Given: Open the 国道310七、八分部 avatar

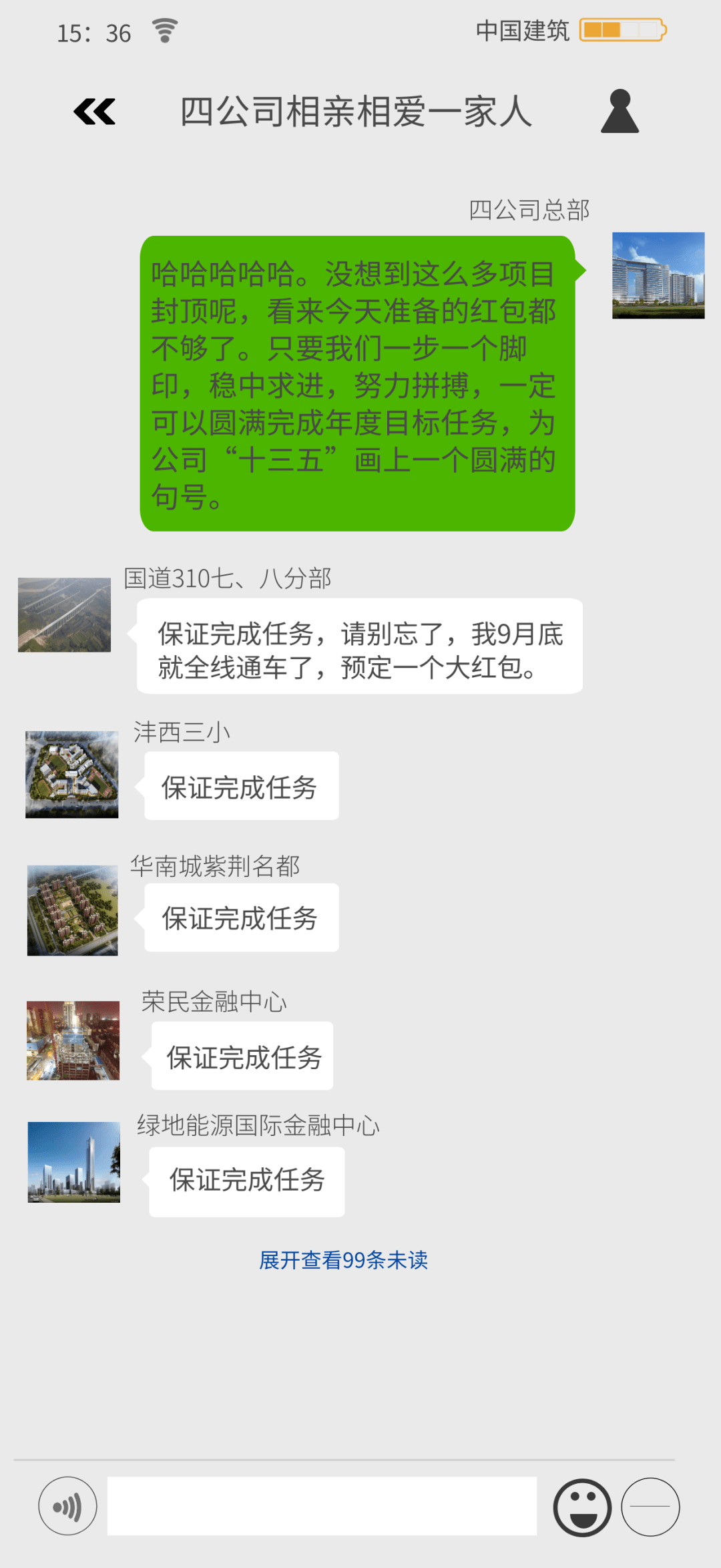Looking at the screenshot, I should pos(64,614).
